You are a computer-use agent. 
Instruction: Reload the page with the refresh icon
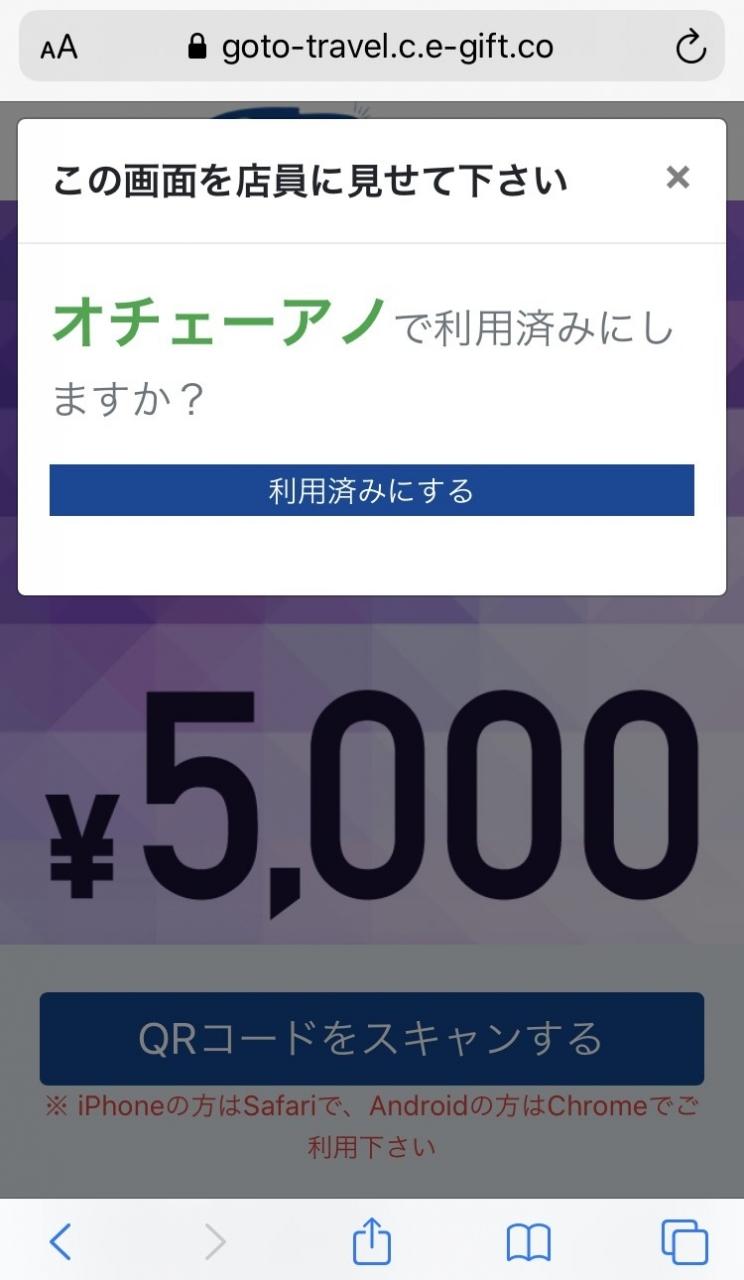(x=691, y=47)
